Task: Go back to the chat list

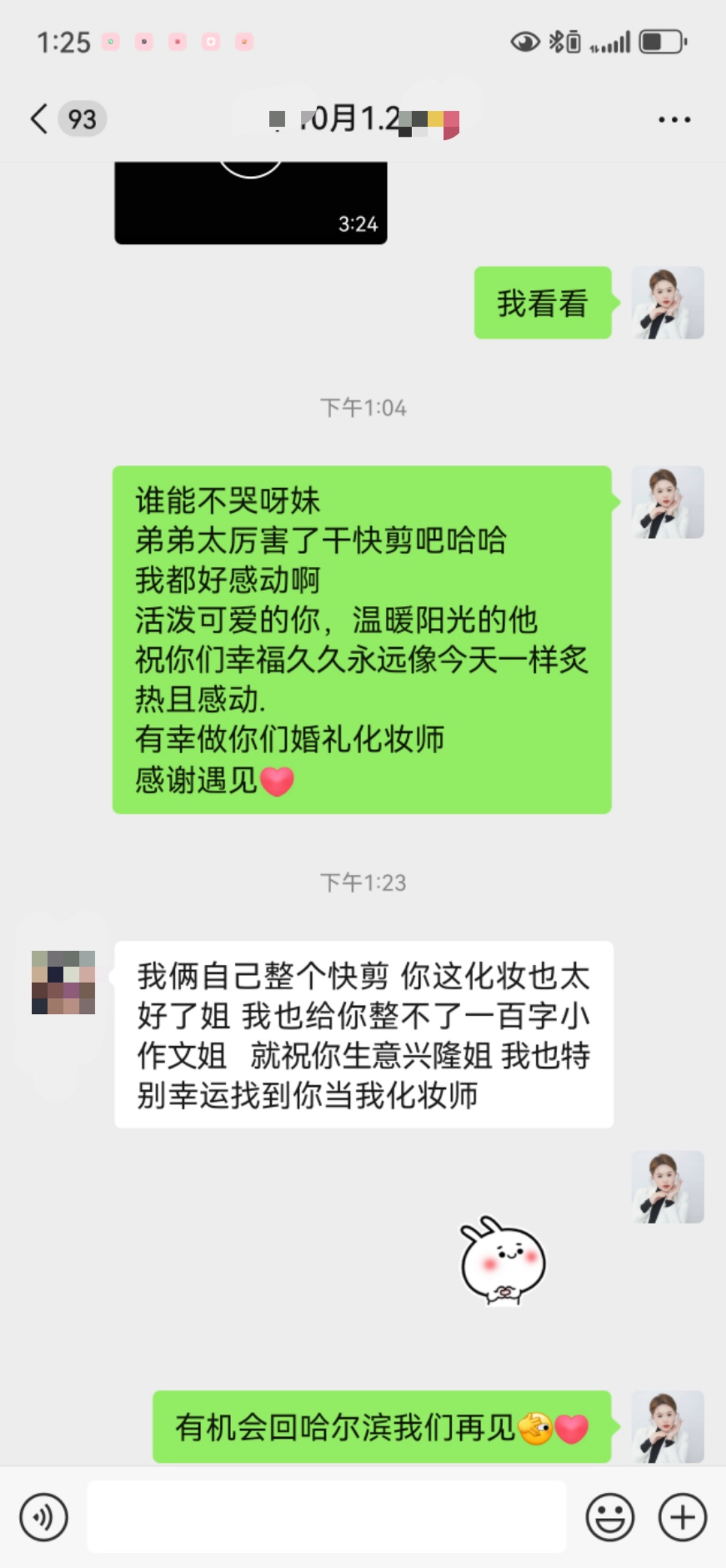Action: tap(39, 119)
